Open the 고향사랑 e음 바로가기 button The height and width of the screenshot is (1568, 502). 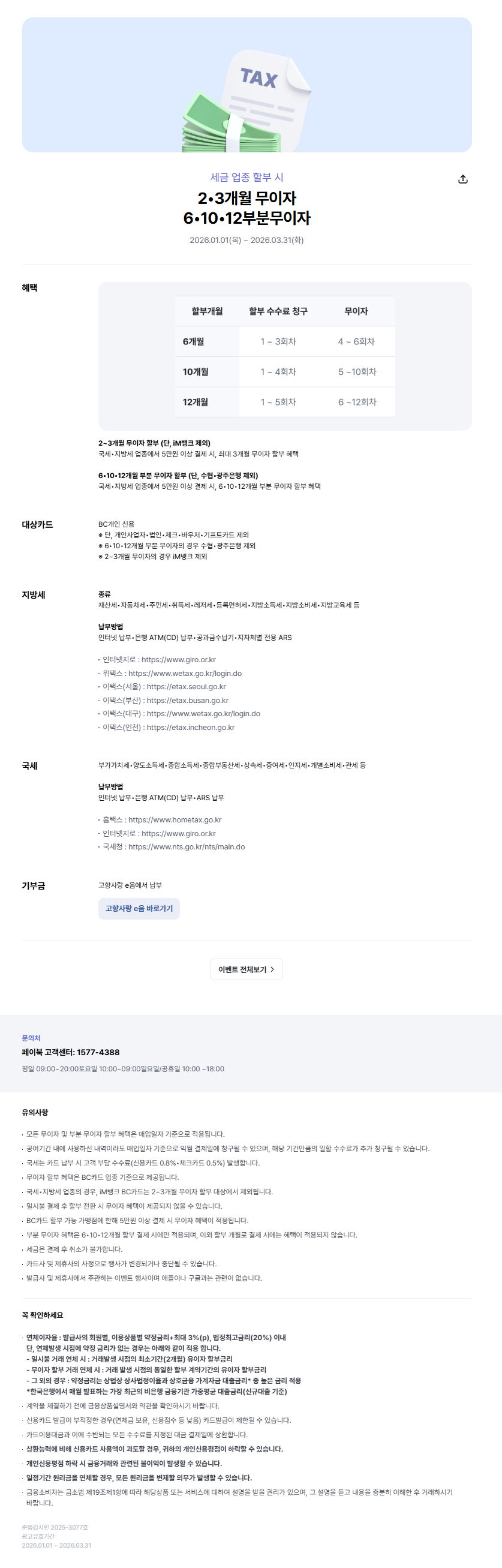point(139,908)
